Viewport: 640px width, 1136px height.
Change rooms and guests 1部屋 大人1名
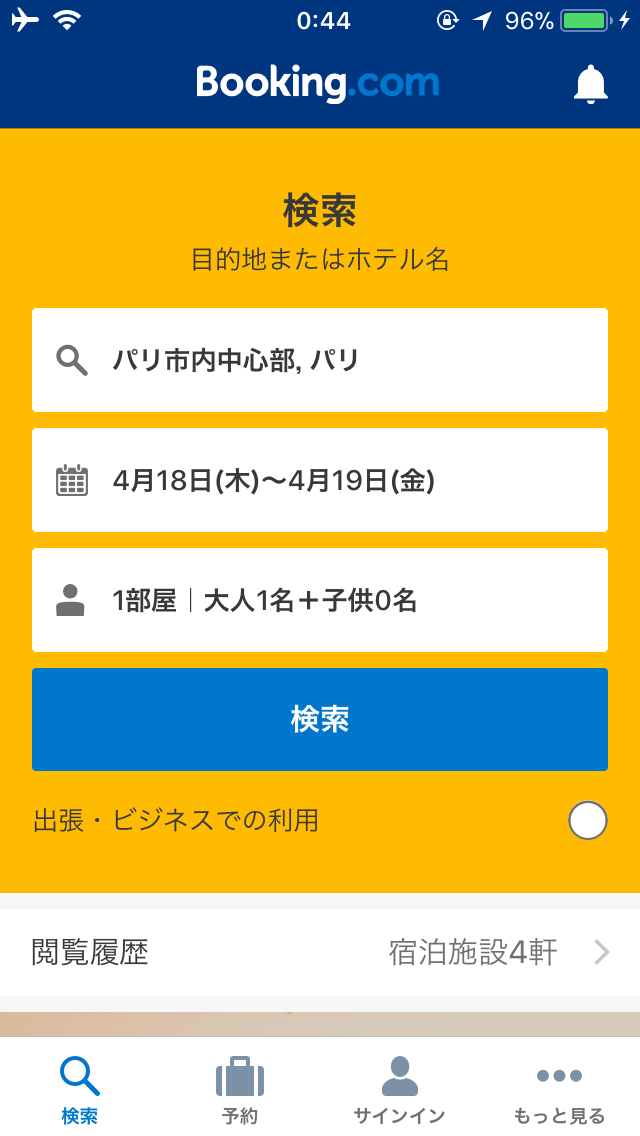point(320,600)
